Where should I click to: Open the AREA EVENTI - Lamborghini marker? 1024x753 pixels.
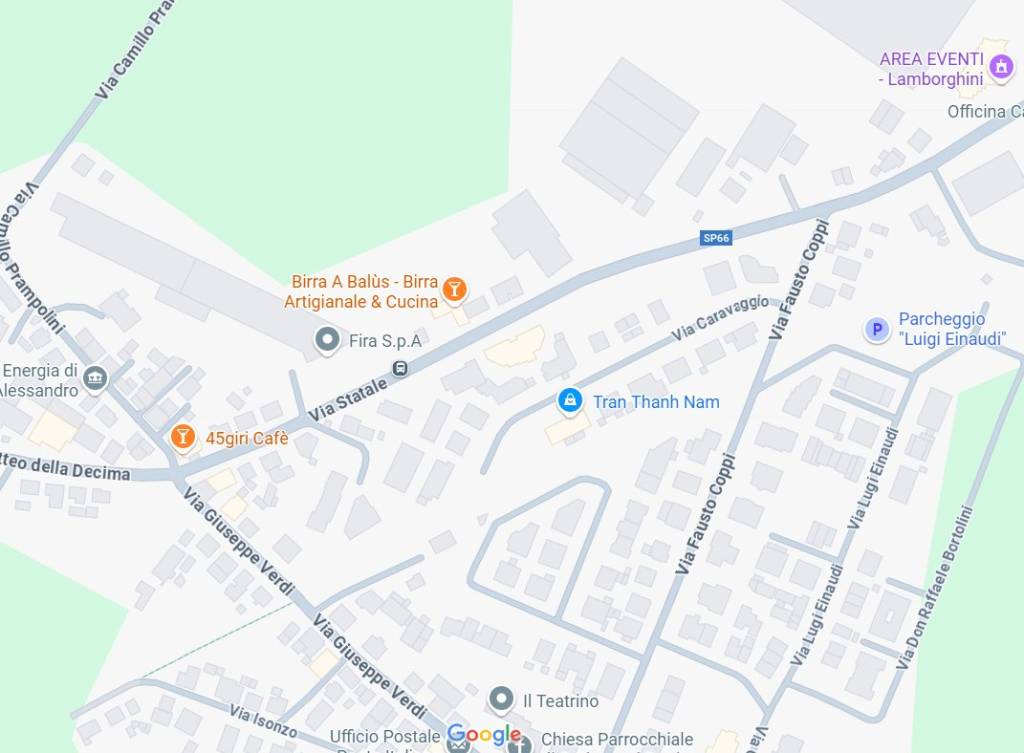(1000, 68)
